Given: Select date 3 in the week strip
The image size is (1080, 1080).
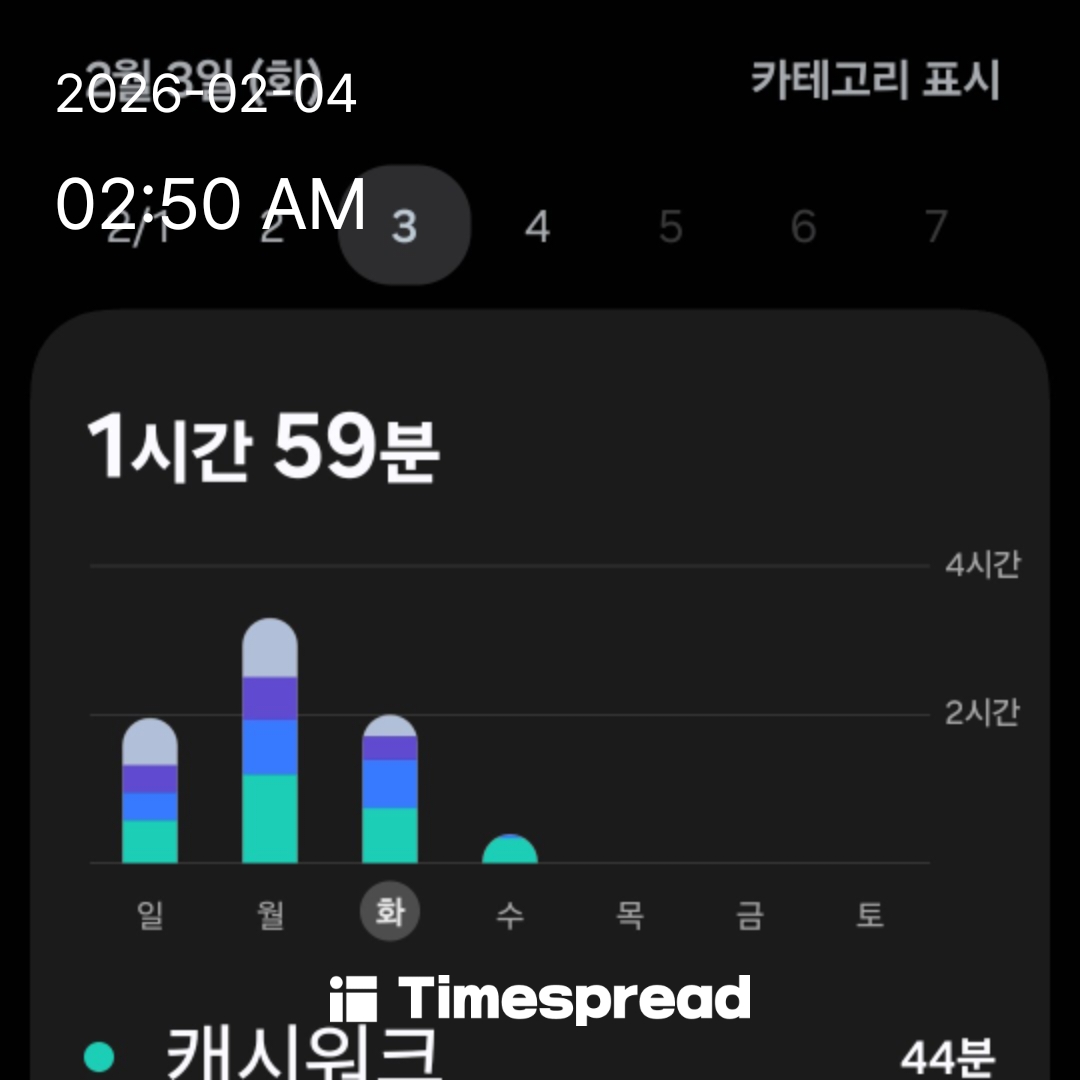Looking at the screenshot, I should [x=404, y=227].
